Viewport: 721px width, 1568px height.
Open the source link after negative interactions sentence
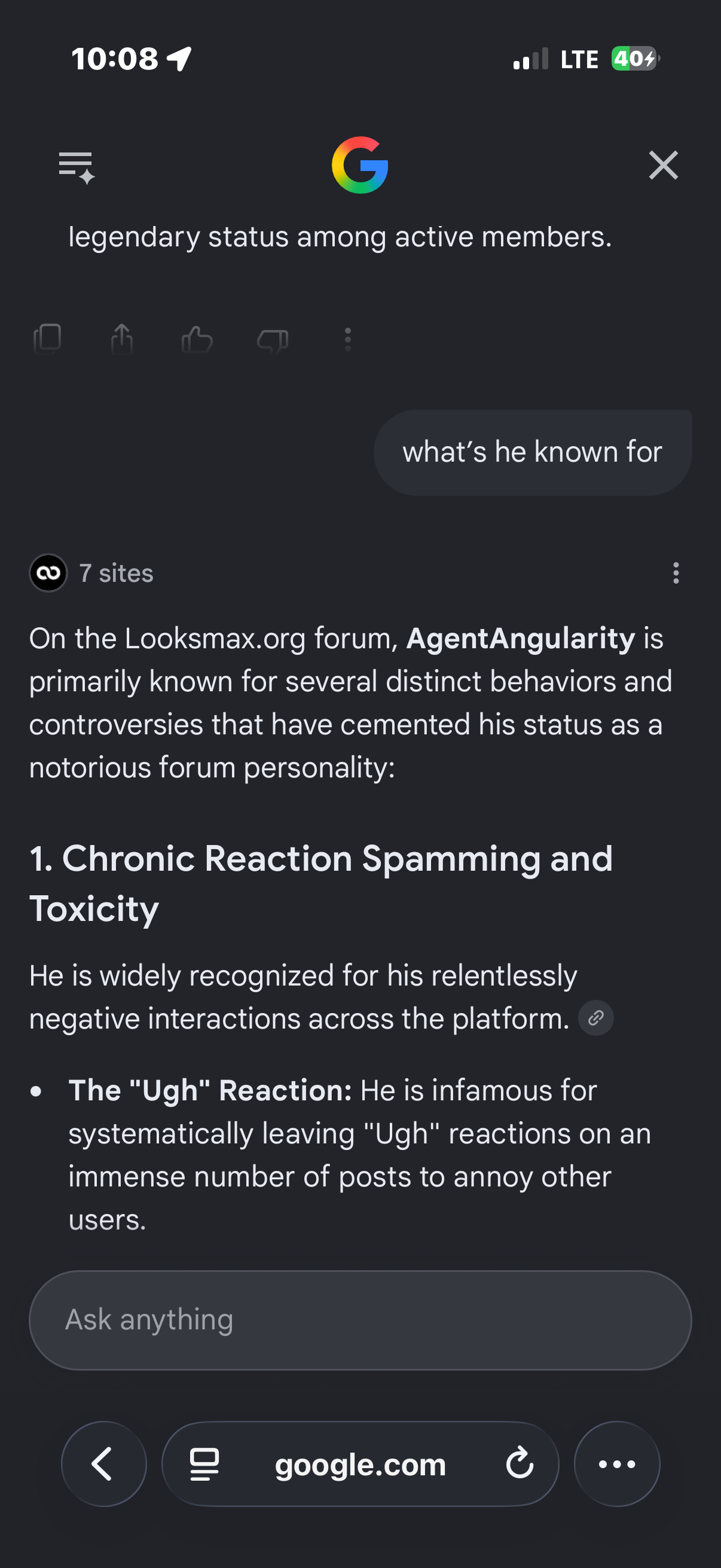(x=595, y=1018)
